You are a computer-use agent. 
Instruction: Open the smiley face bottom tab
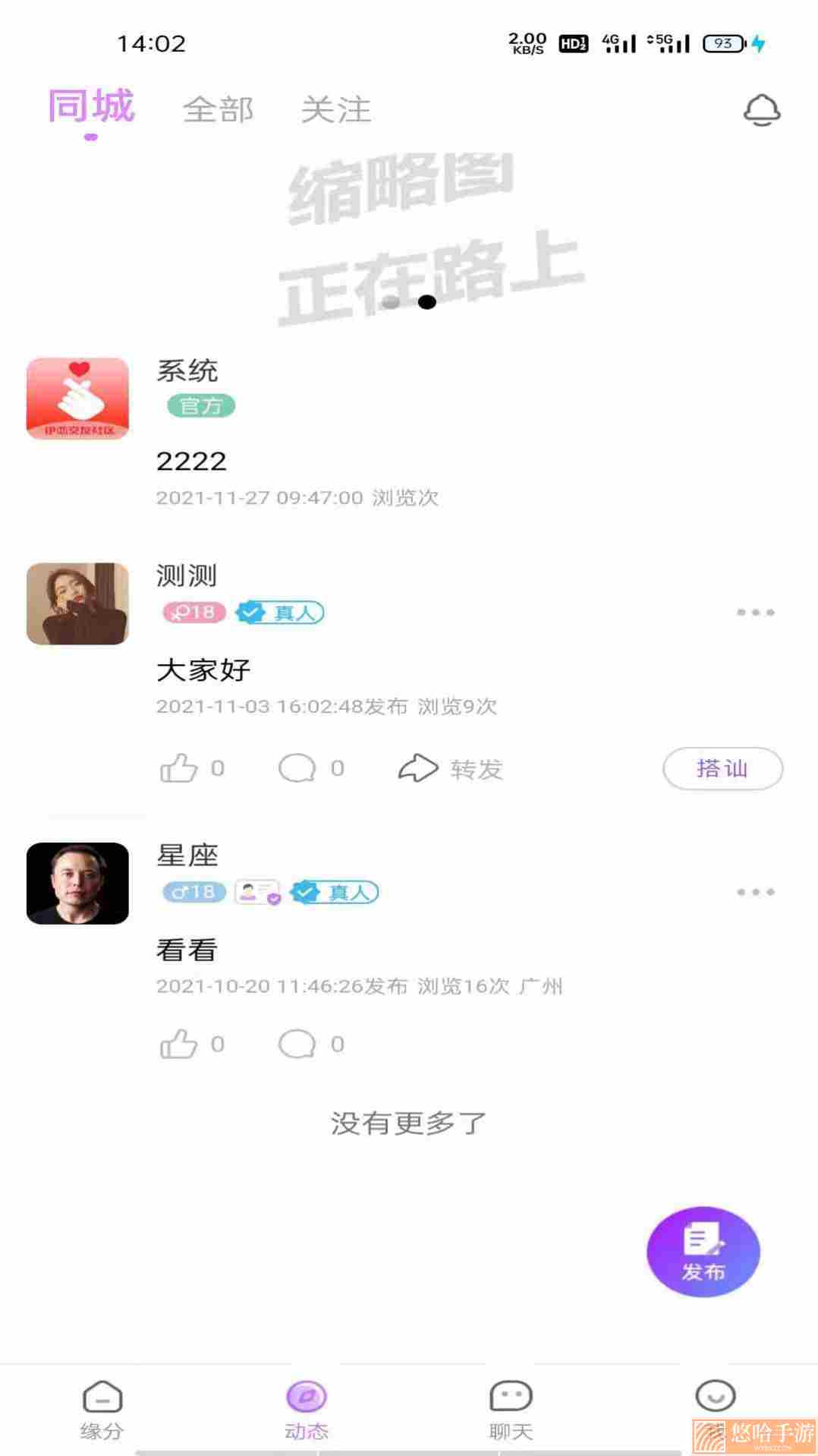[716, 1395]
